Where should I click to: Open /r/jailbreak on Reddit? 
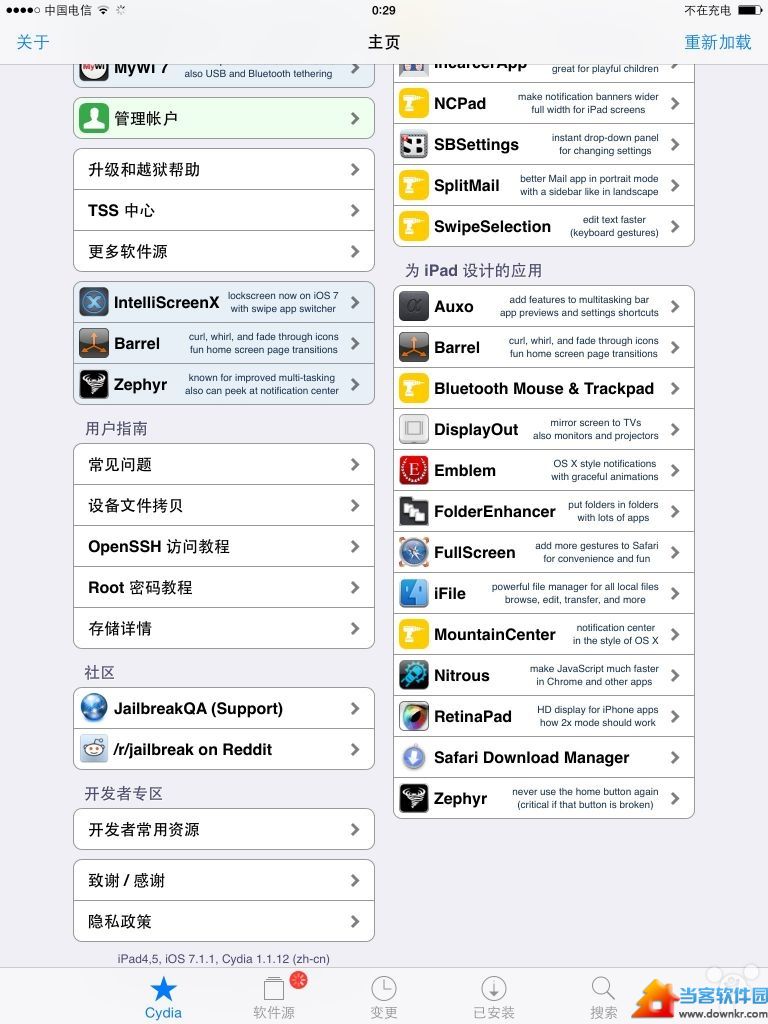[x=224, y=750]
